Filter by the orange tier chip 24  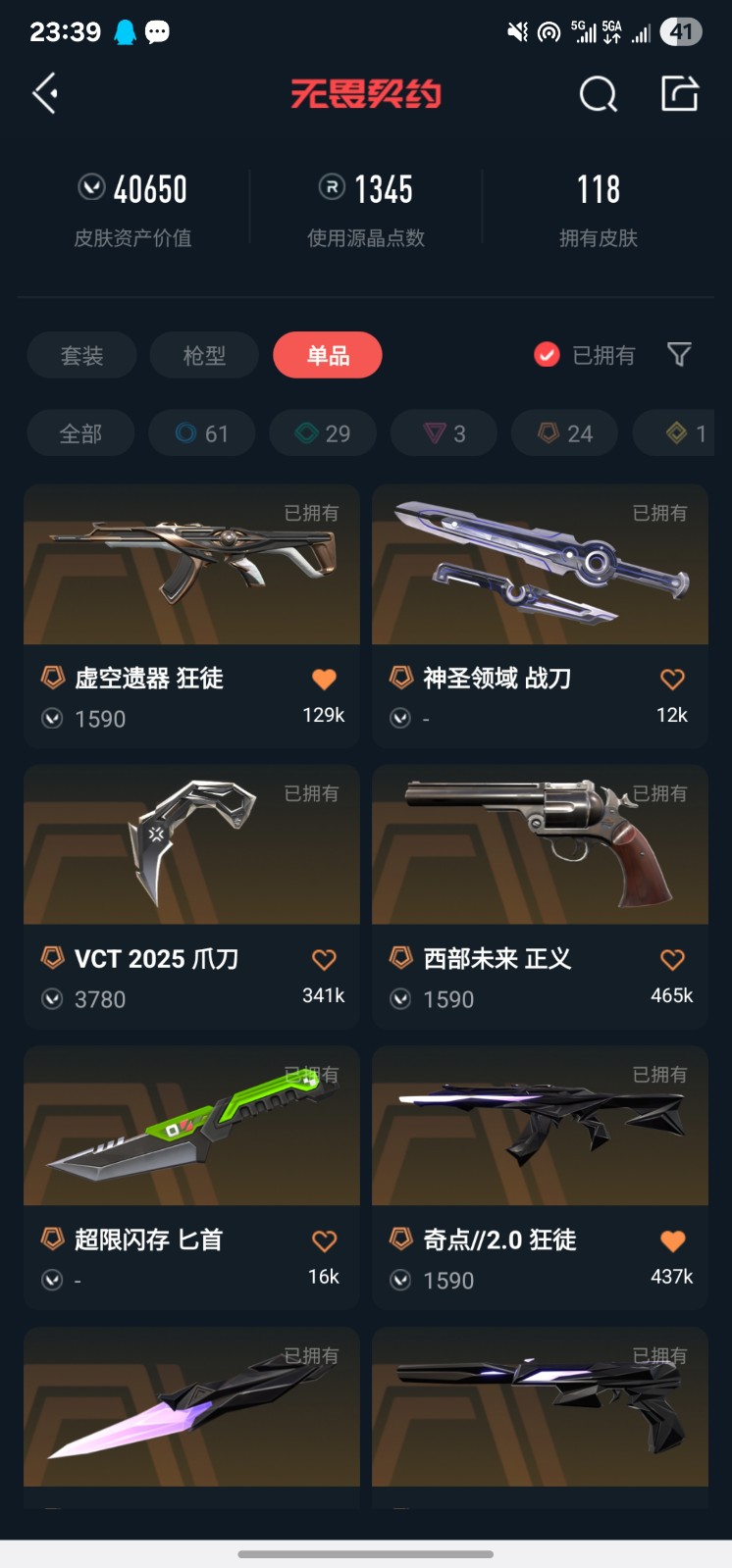point(565,433)
